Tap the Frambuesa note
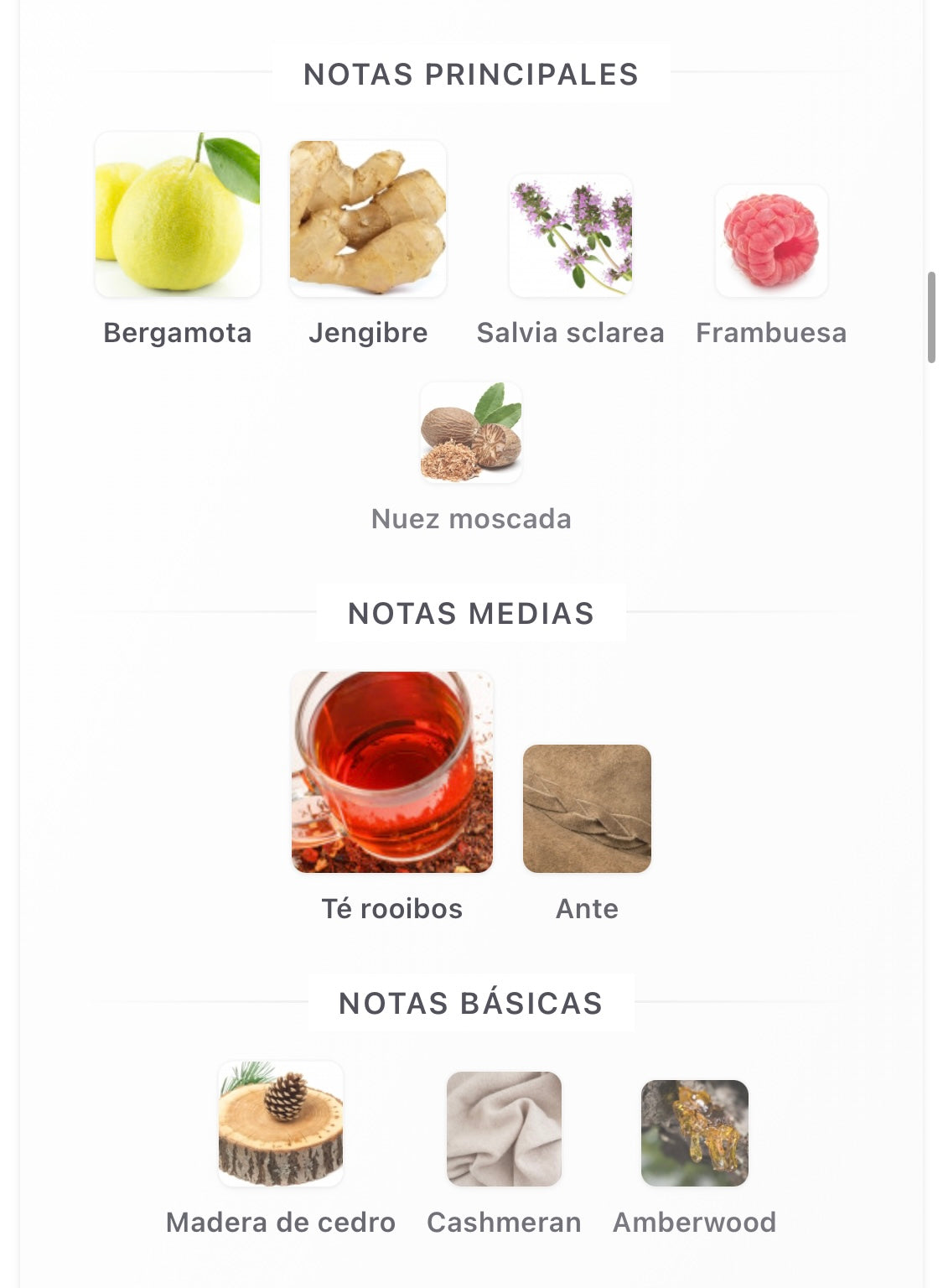Screen dimensions: 943x1288 771,241
